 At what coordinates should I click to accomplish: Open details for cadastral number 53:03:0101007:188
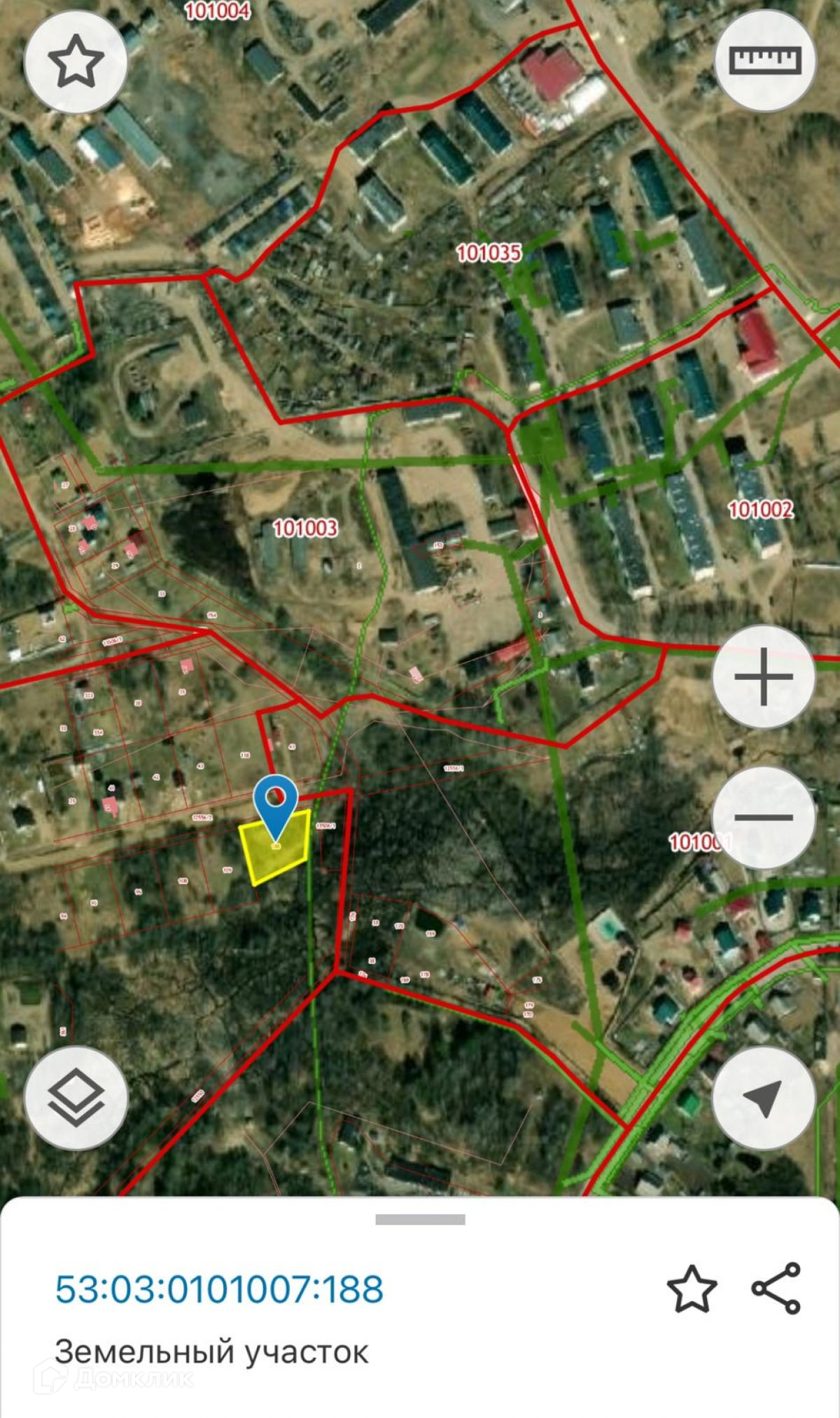219,1289
